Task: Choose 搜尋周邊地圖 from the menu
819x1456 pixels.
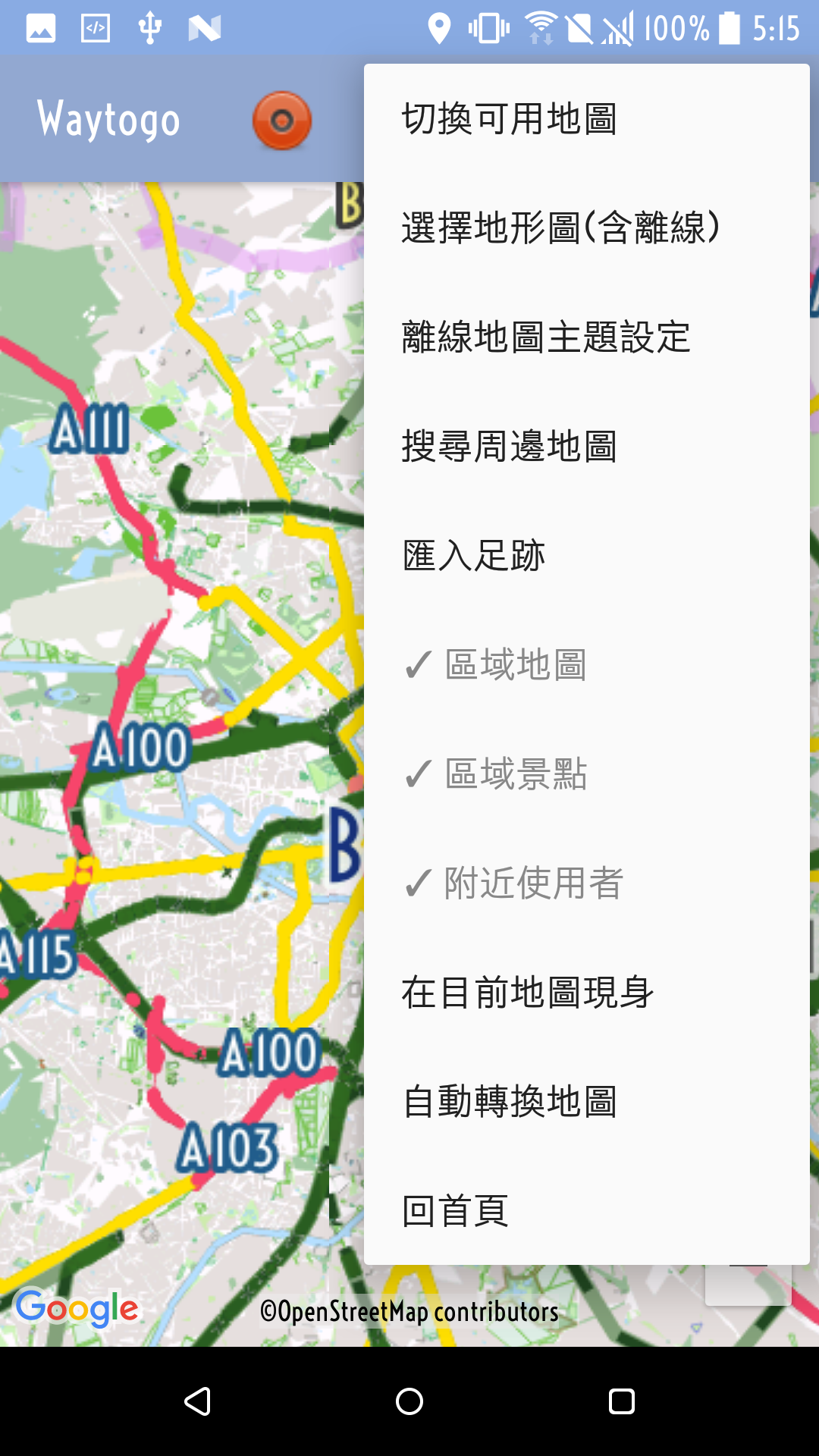Action: pyautogui.click(x=510, y=446)
